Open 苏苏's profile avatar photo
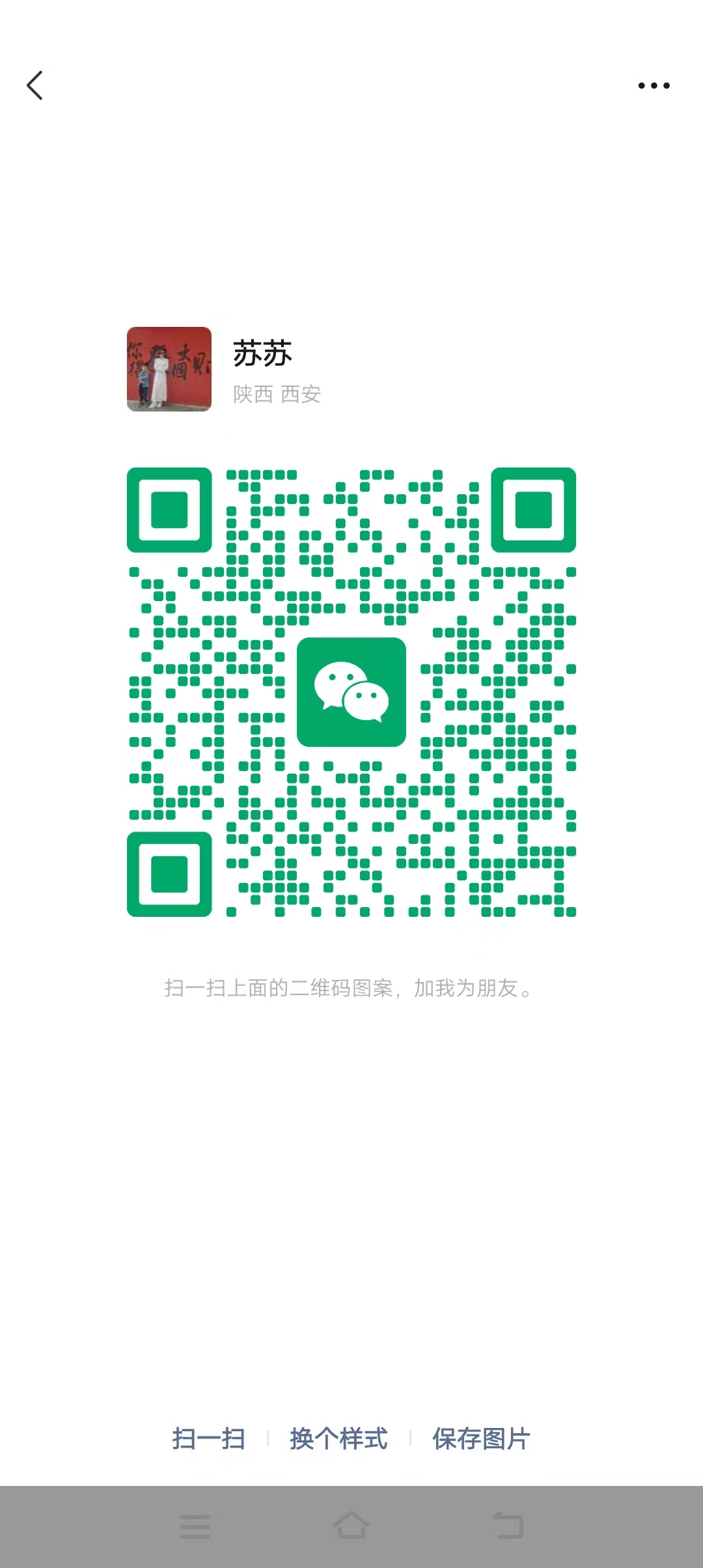703x1568 pixels. tap(168, 370)
